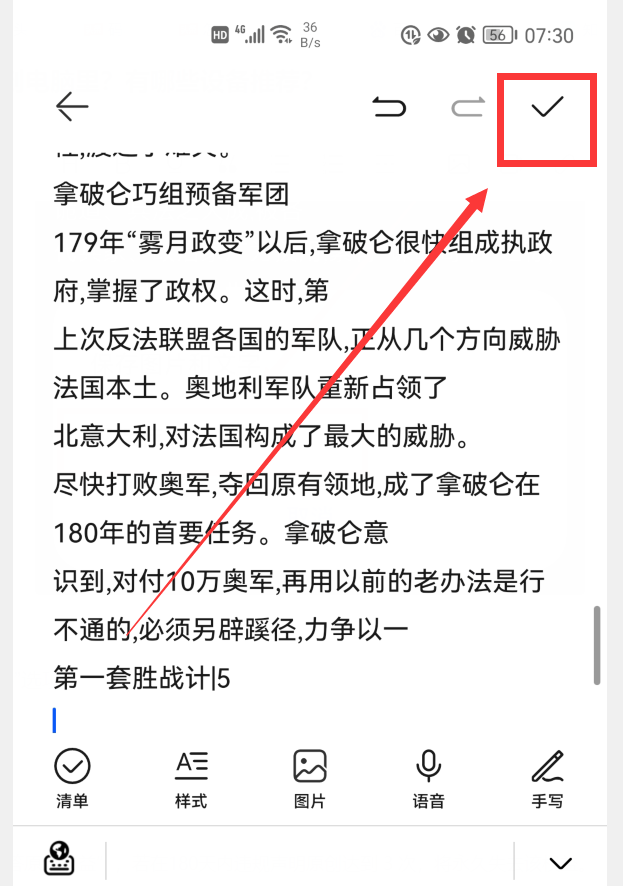Open the keyboard switcher icon
This screenshot has height=886, width=623.
point(60,859)
